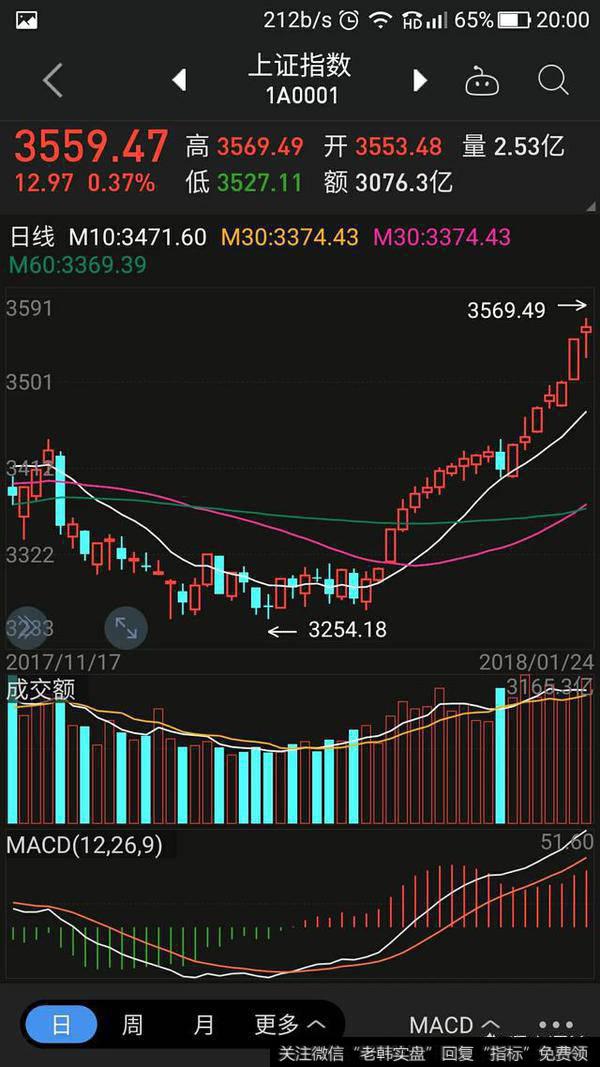
Task: Switch to the next stock
Action: pyautogui.click(x=420, y=80)
